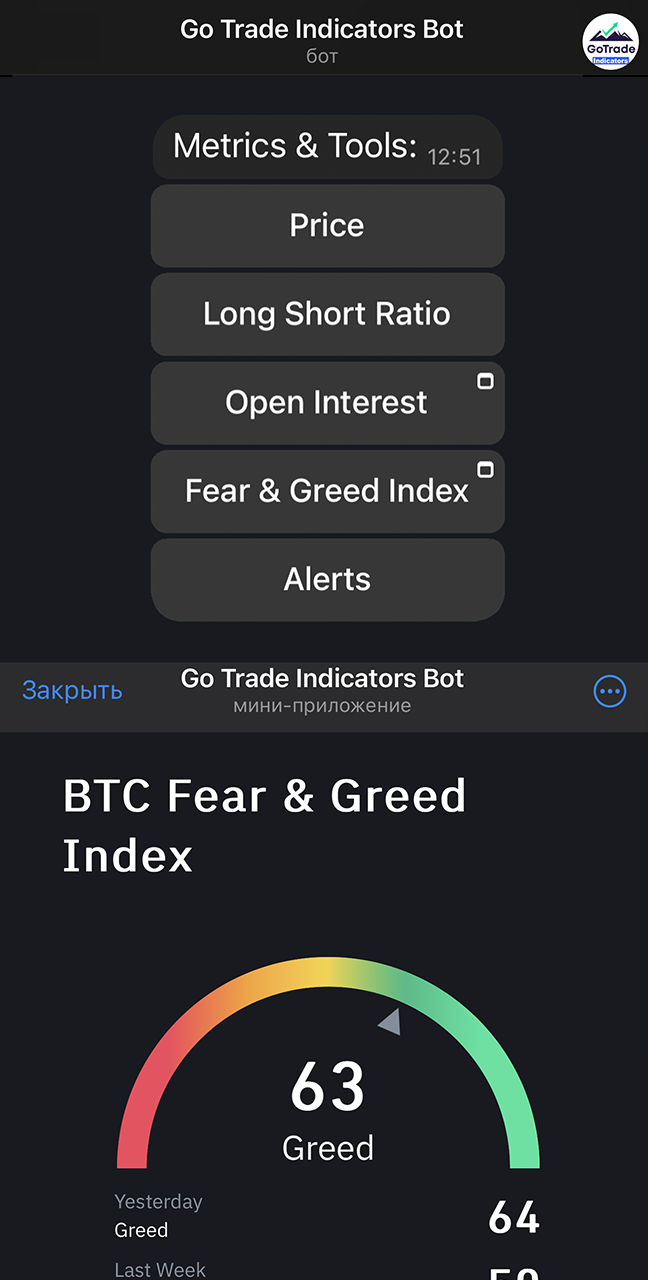Open the Open Interest mini-app
This screenshot has height=1280, width=648.
[x=327, y=403]
